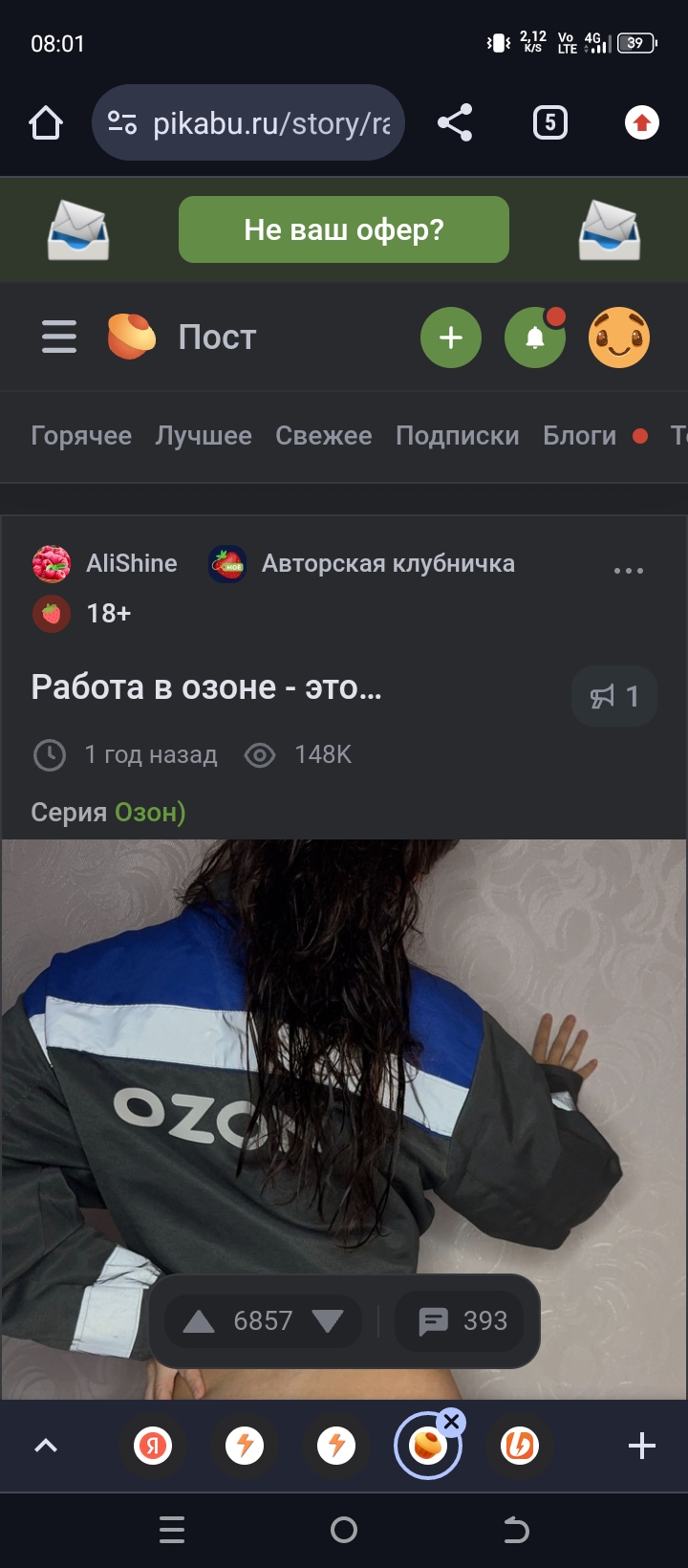Upvote the post with the up arrow
This screenshot has height=1568, width=688.
point(199,1321)
